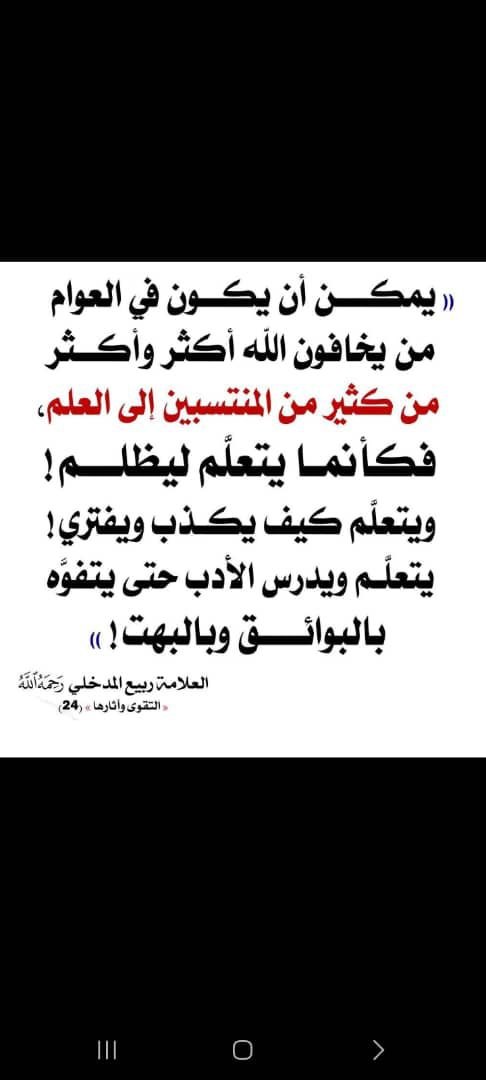Screen dimensions: 486x1080
Task: Go back using the navigation bar arrow
Action: pyautogui.click(x=378, y=1050)
